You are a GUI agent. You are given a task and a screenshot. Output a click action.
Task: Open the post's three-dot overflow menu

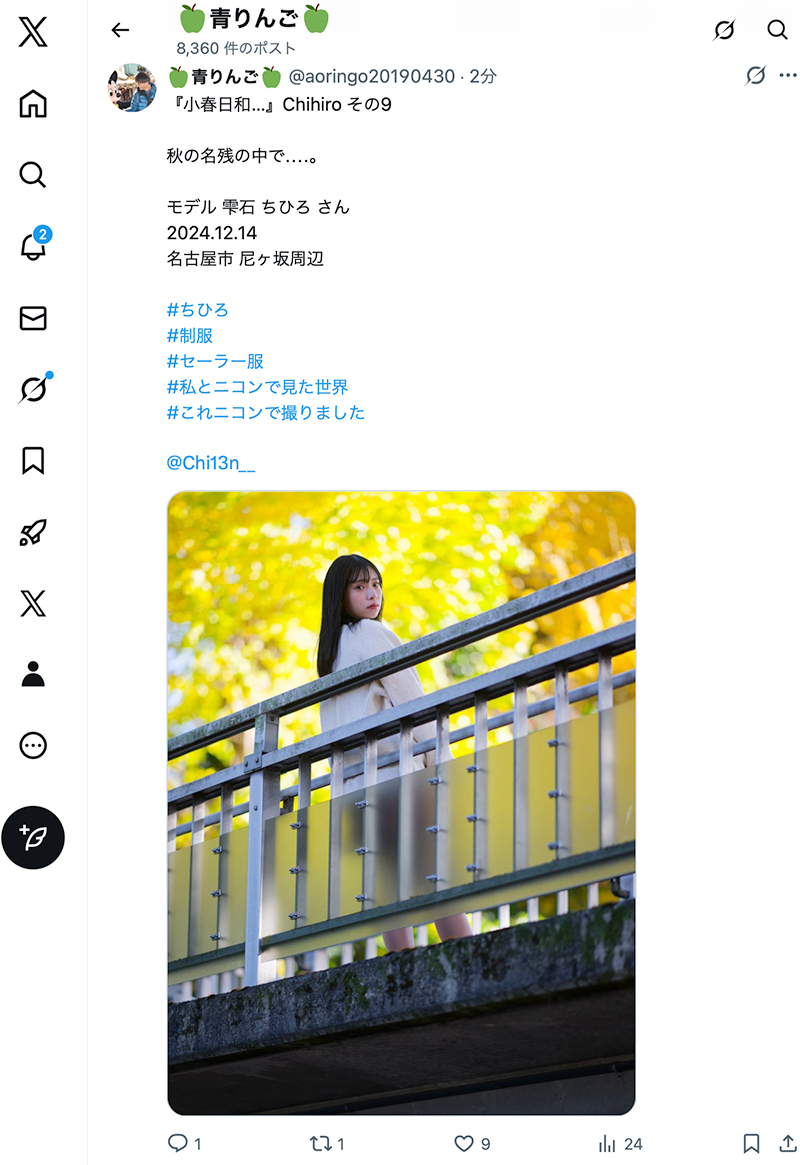(x=788, y=75)
